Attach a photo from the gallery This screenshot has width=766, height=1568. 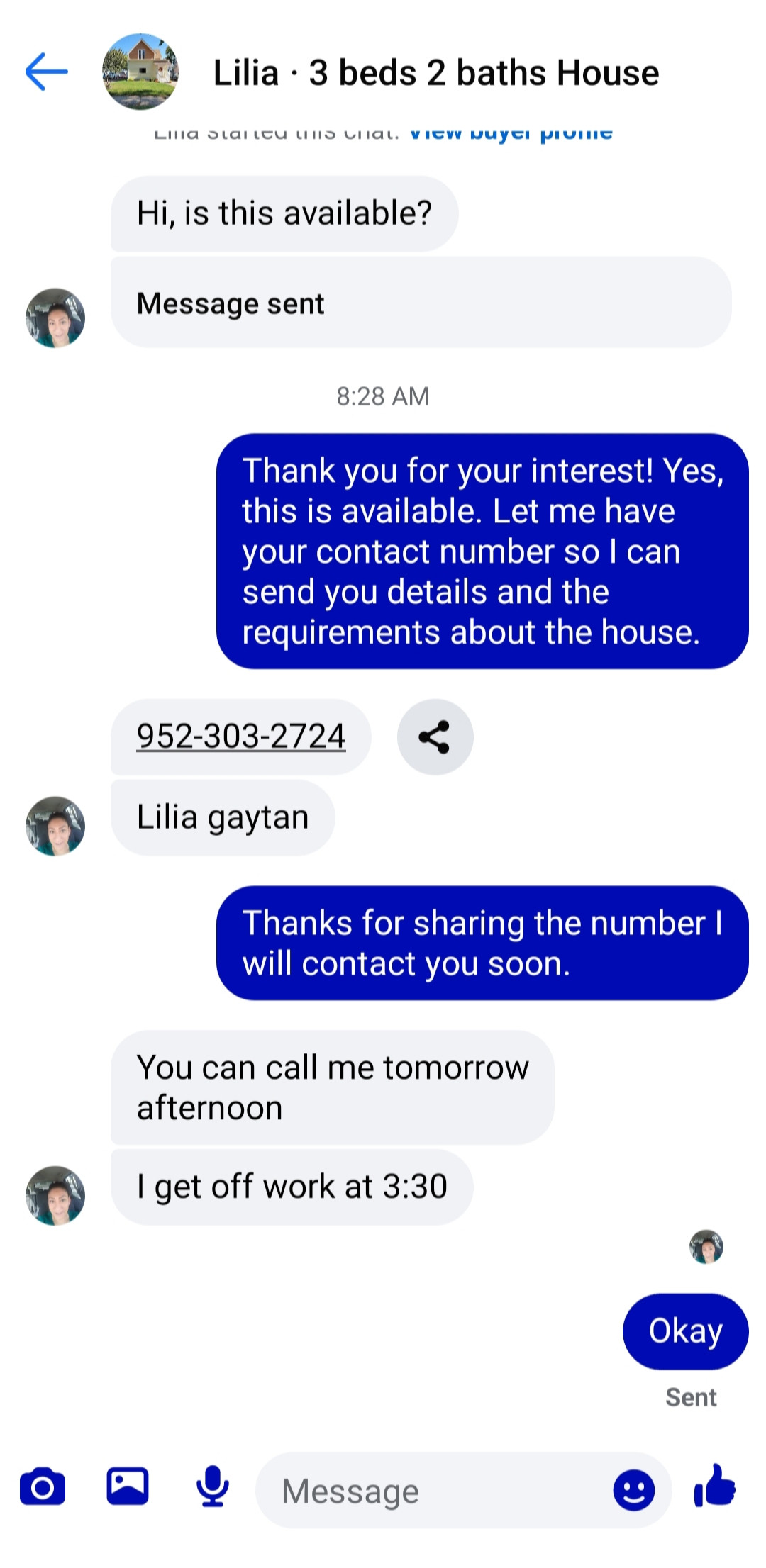pos(128,1486)
